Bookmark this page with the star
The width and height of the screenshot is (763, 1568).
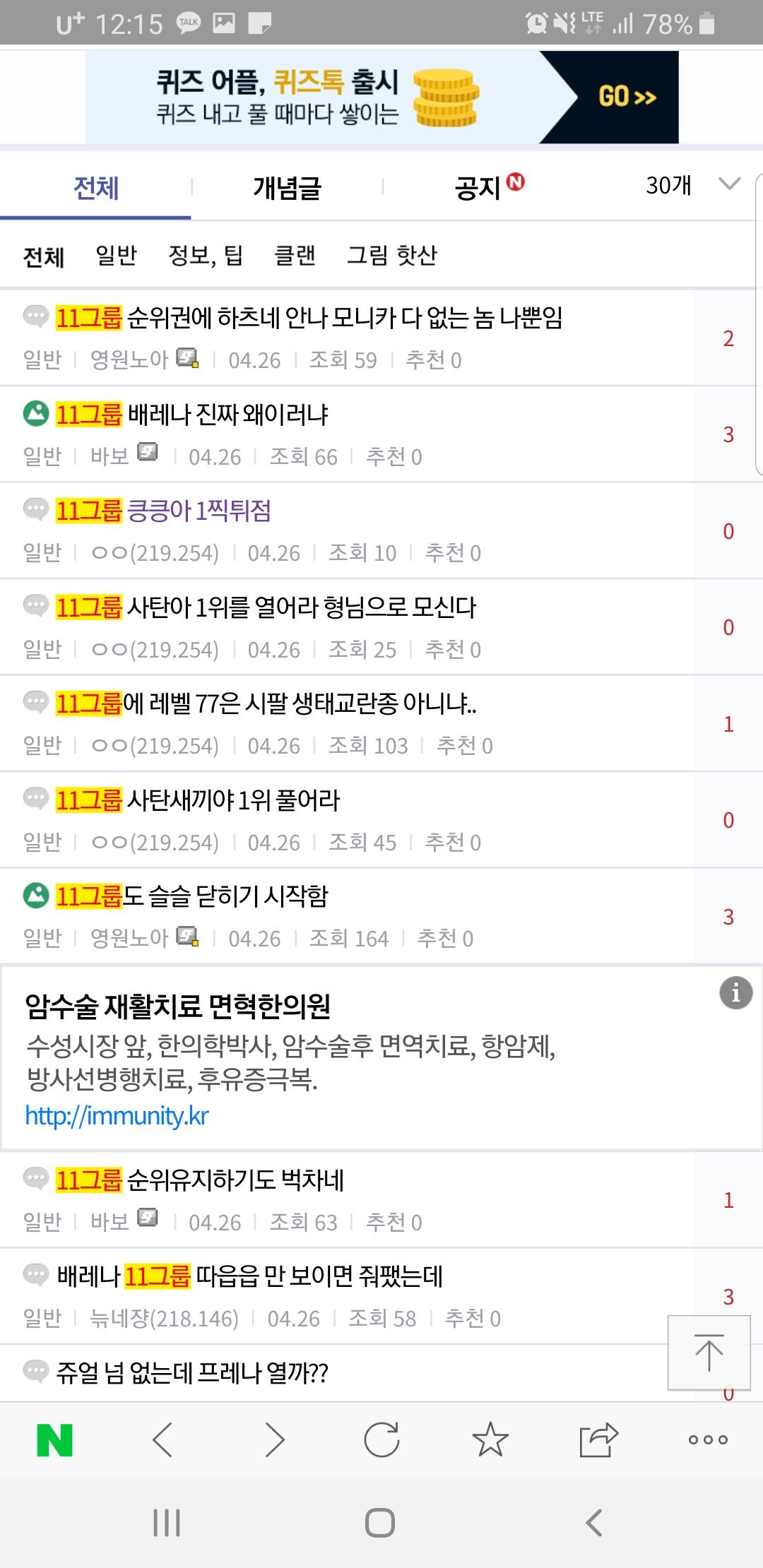(490, 1439)
